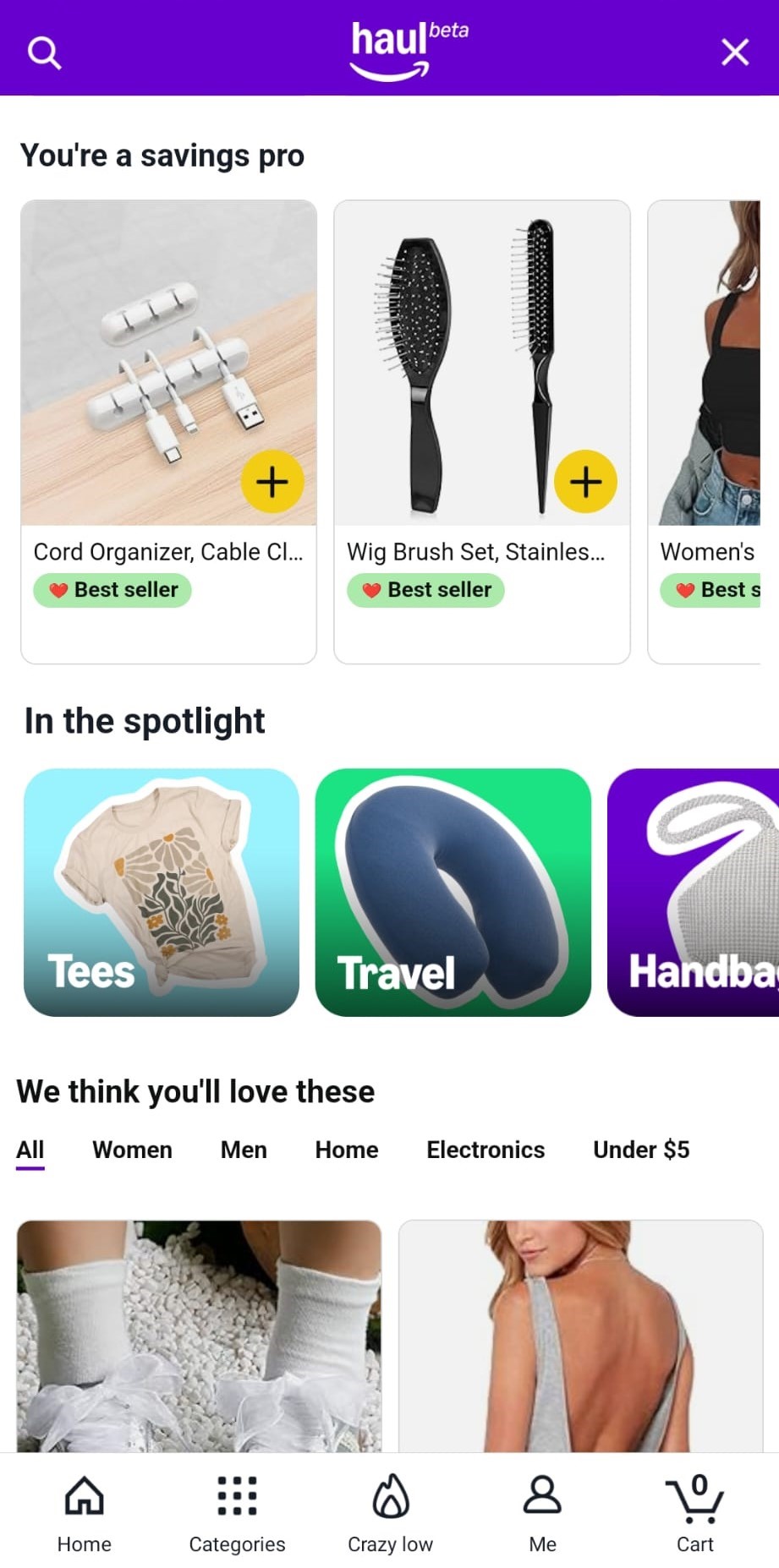Open Crazy low deals
Image resolution: width=779 pixels, height=1568 pixels.
pyautogui.click(x=390, y=1513)
